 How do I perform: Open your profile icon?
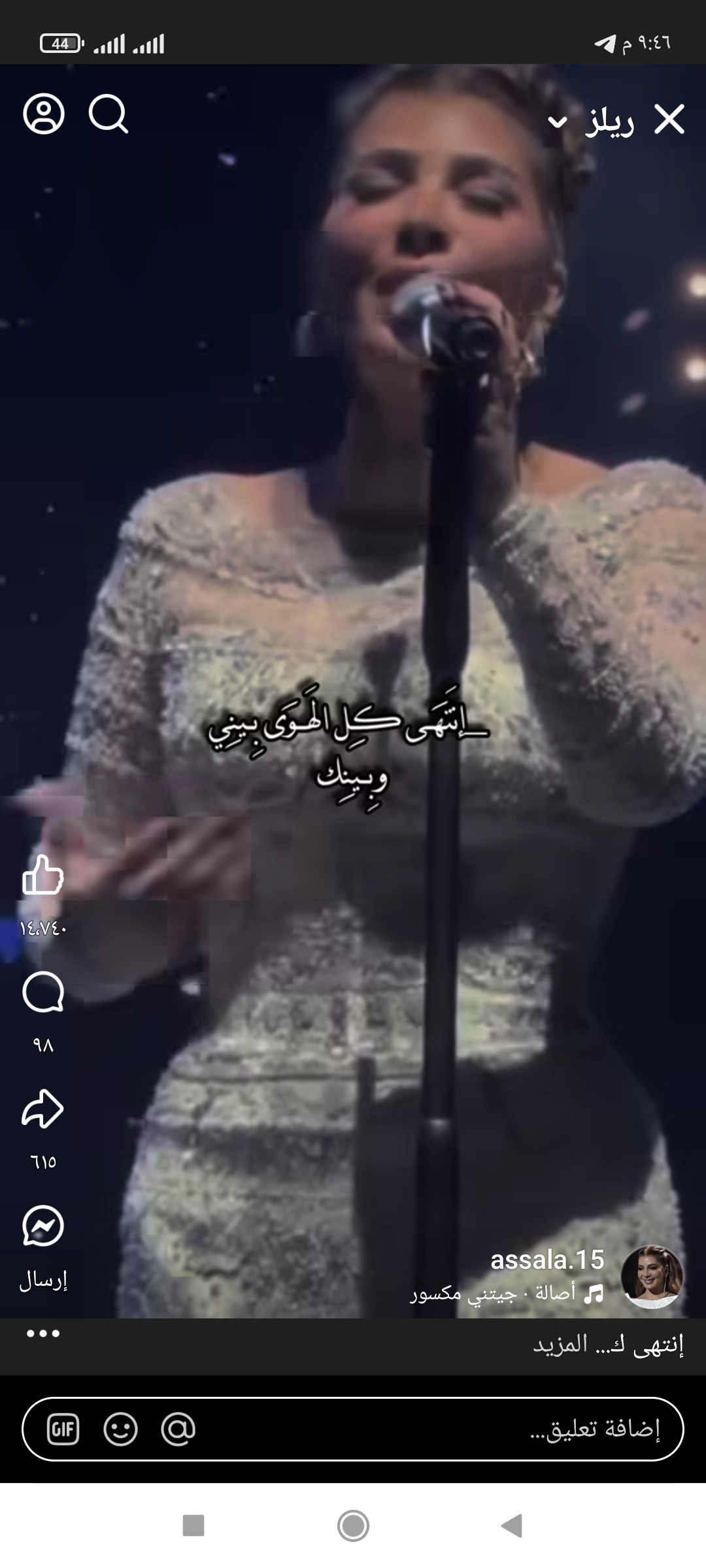pos(44,114)
